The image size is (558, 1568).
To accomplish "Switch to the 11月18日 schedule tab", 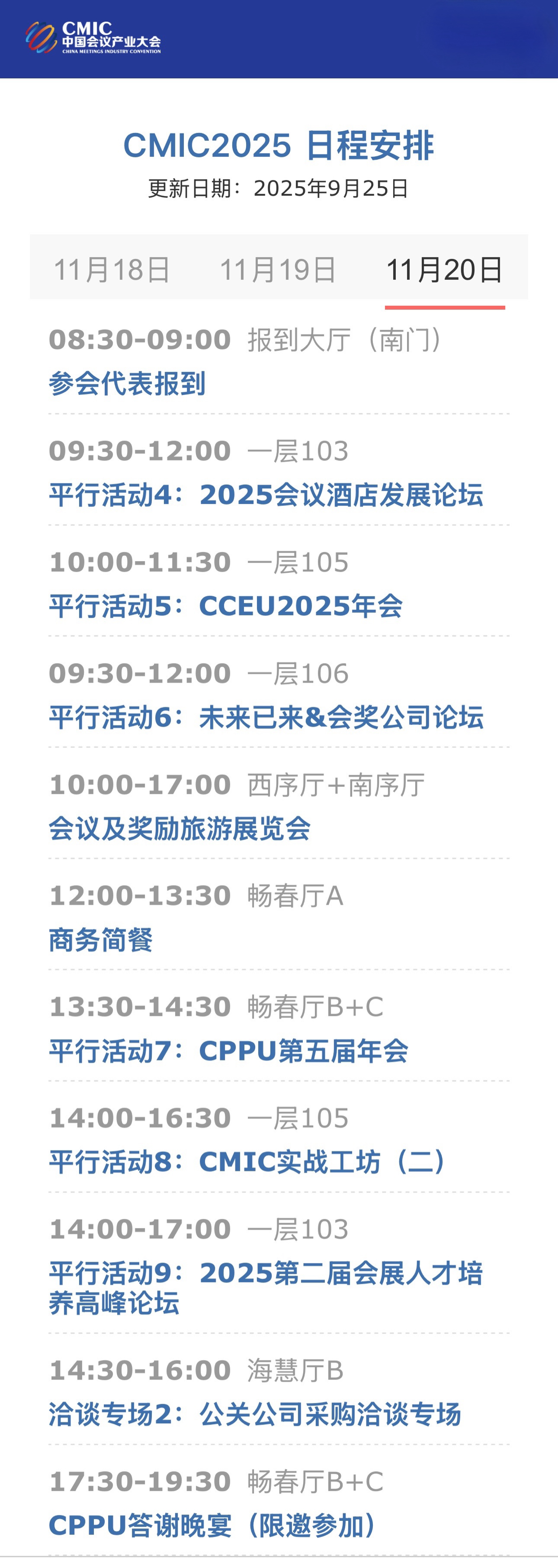I will [112, 269].
